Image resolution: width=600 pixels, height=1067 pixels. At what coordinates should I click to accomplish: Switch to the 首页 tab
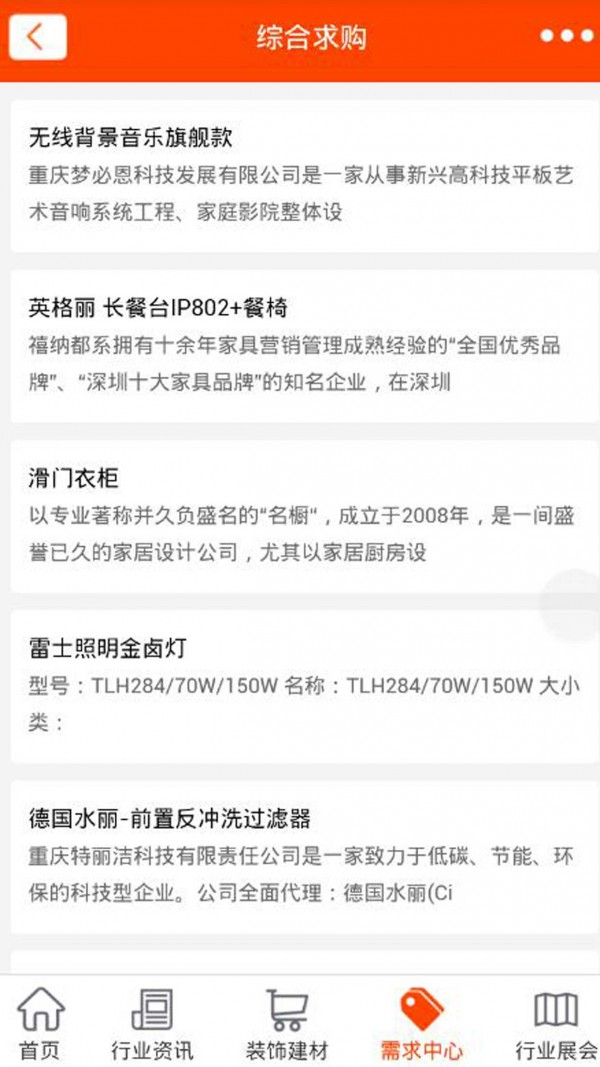coord(40,1023)
